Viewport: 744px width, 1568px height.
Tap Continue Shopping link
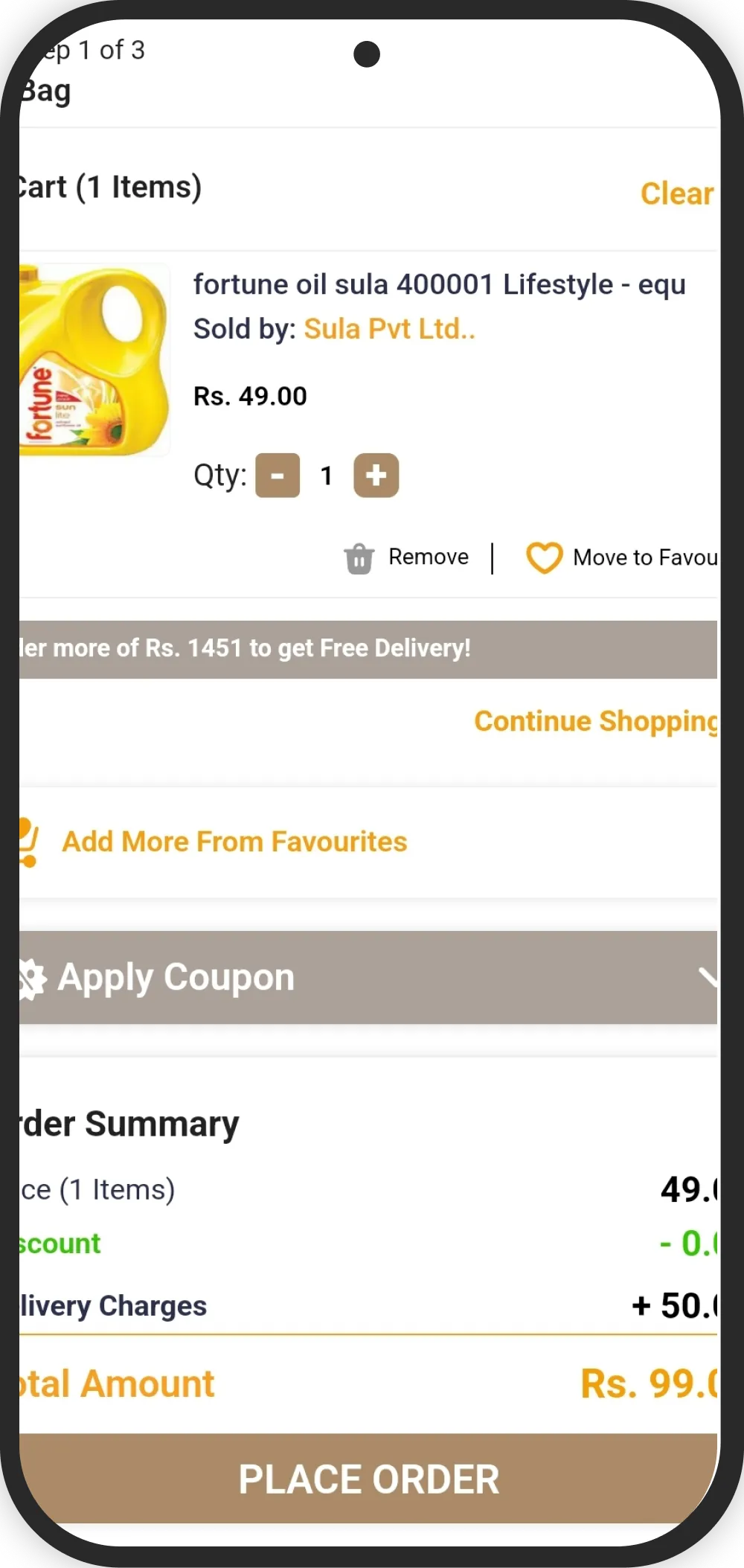pos(595,721)
